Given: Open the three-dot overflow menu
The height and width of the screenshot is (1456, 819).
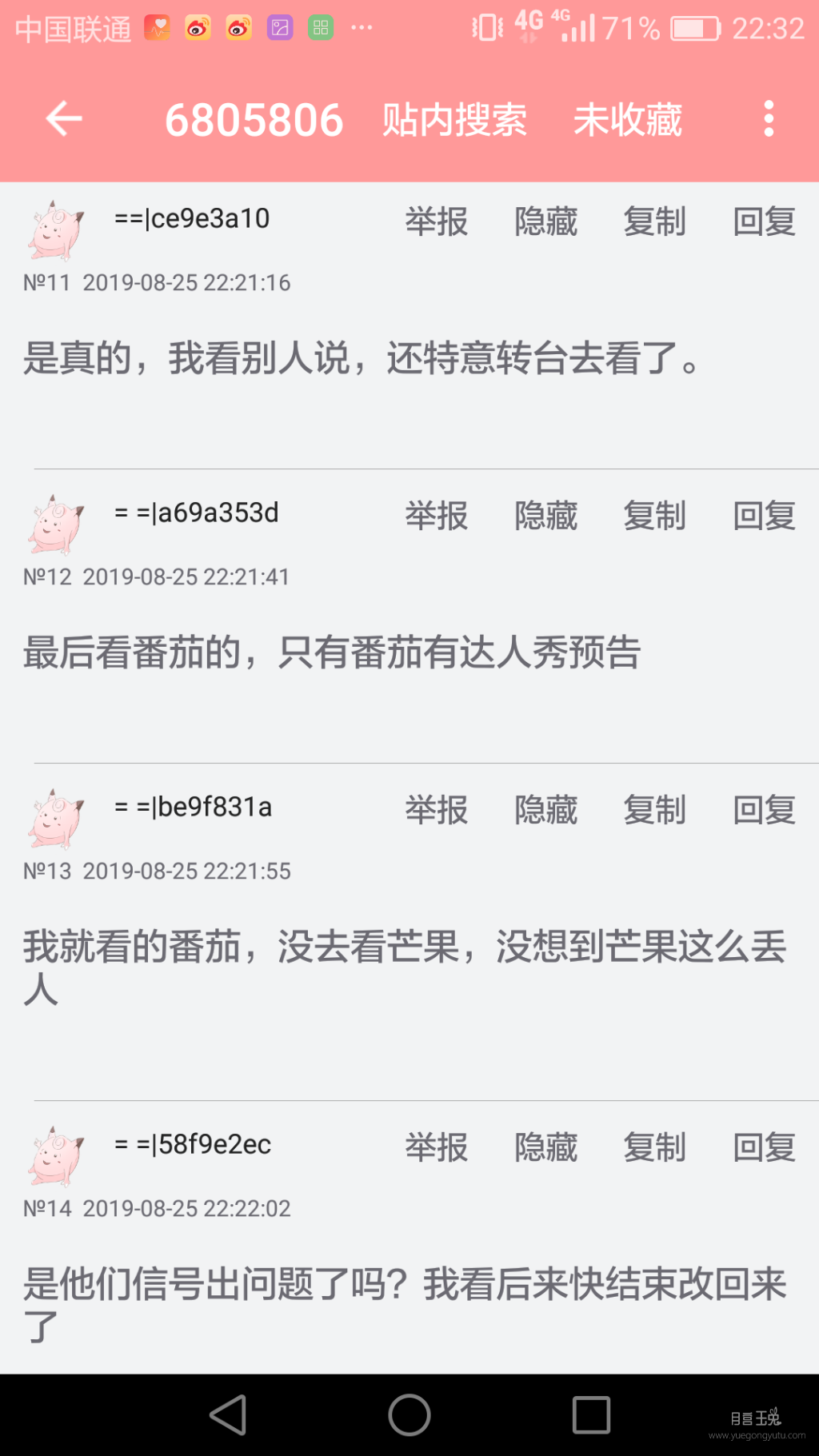Looking at the screenshot, I should [x=768, y=118].
